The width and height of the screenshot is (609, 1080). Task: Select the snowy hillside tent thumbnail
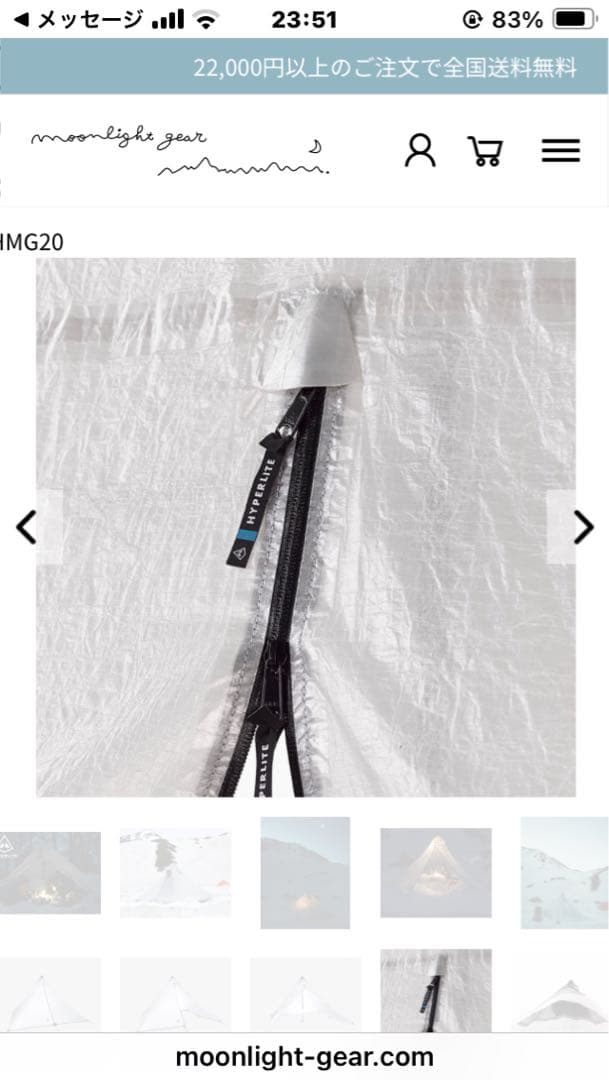tap(175, 872)
